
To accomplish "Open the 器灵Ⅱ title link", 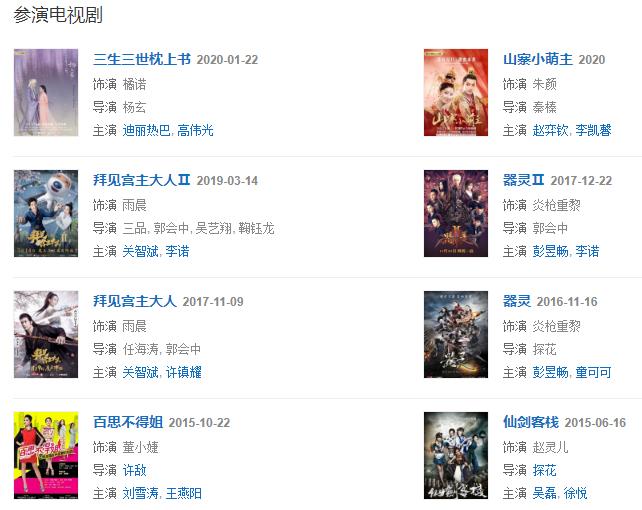I will coord(523,181).
